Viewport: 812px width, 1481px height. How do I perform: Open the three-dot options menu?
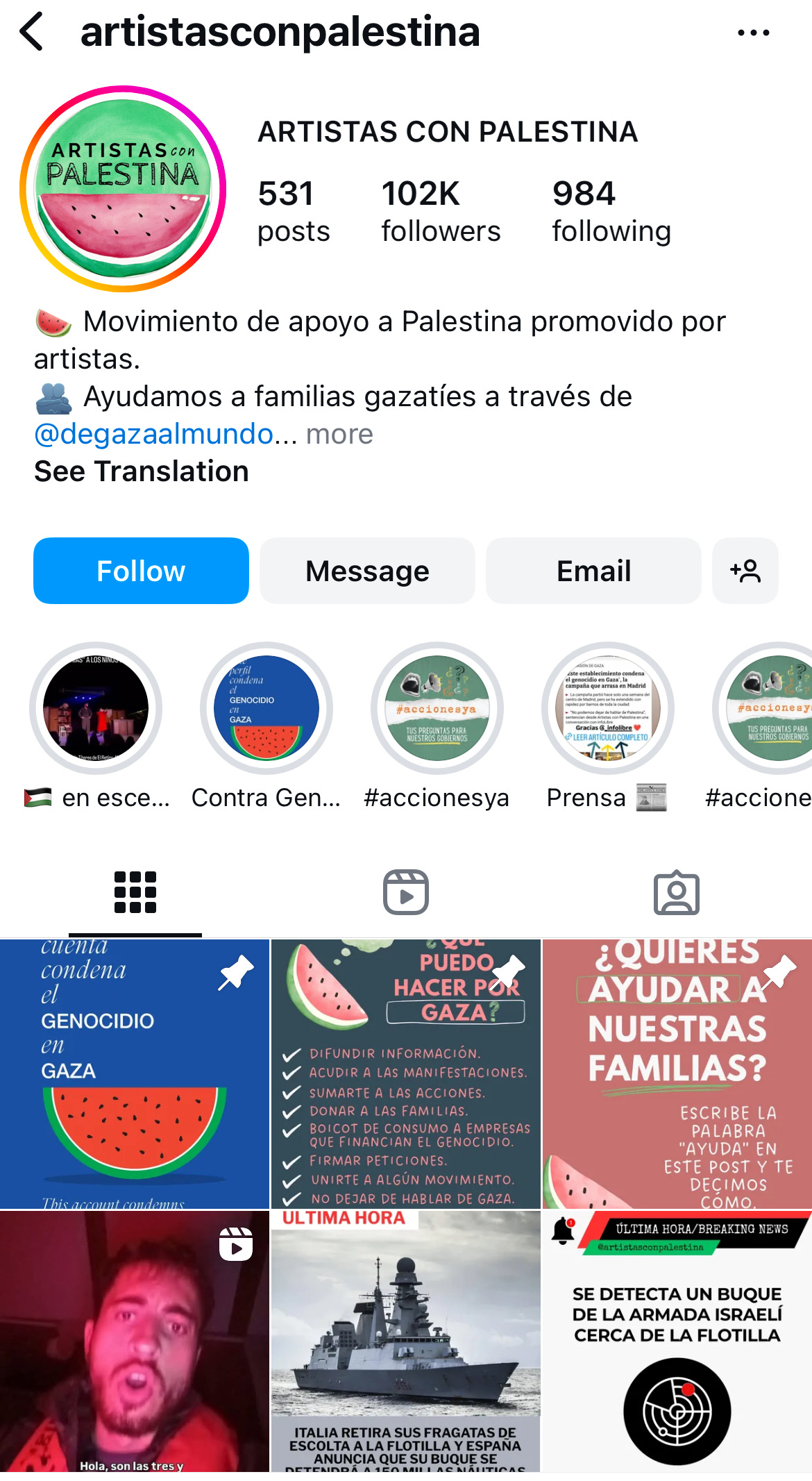coord(753,33)
